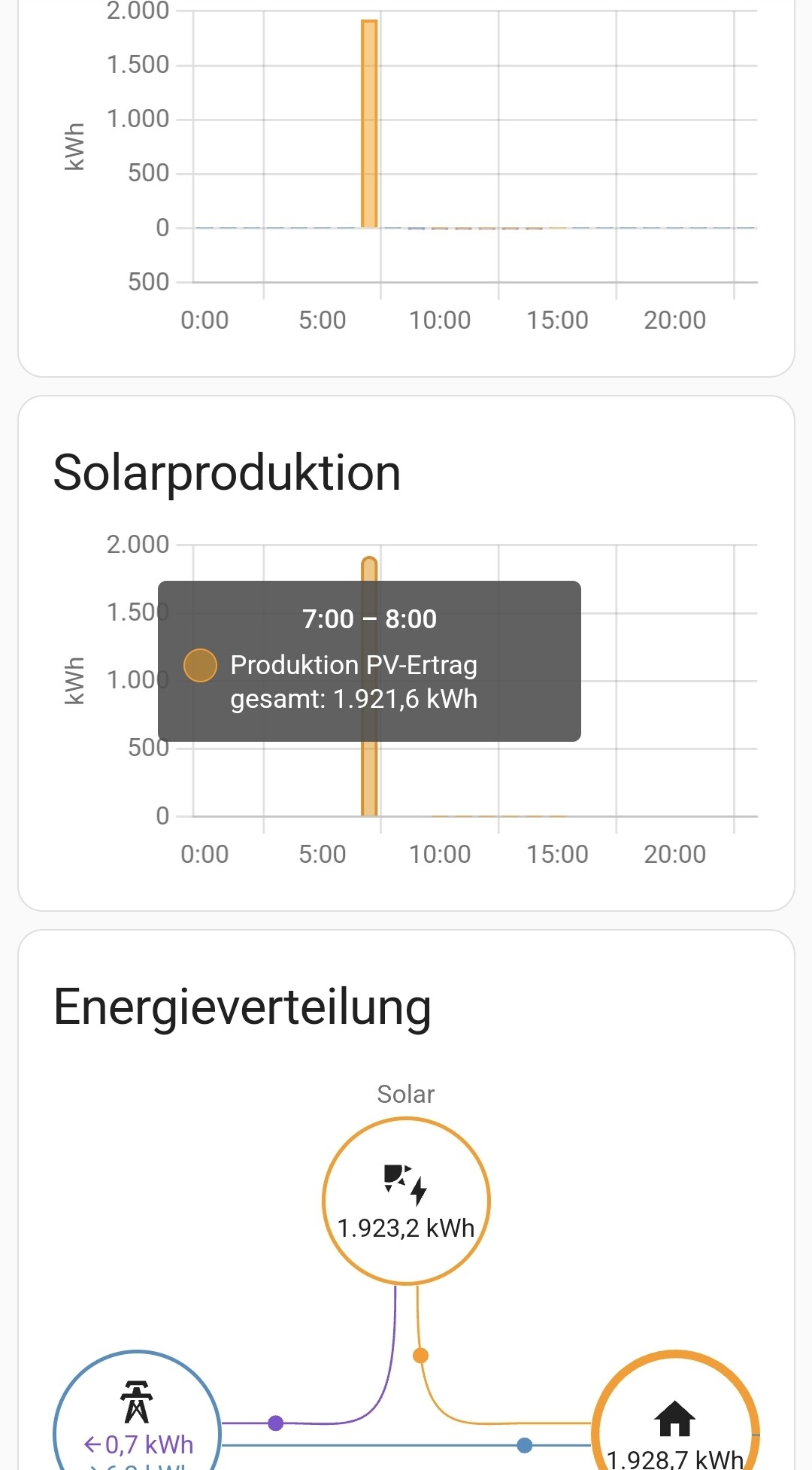
Task: Tap the orange bar in the topmost chart
Action: (x=369, y=124)
